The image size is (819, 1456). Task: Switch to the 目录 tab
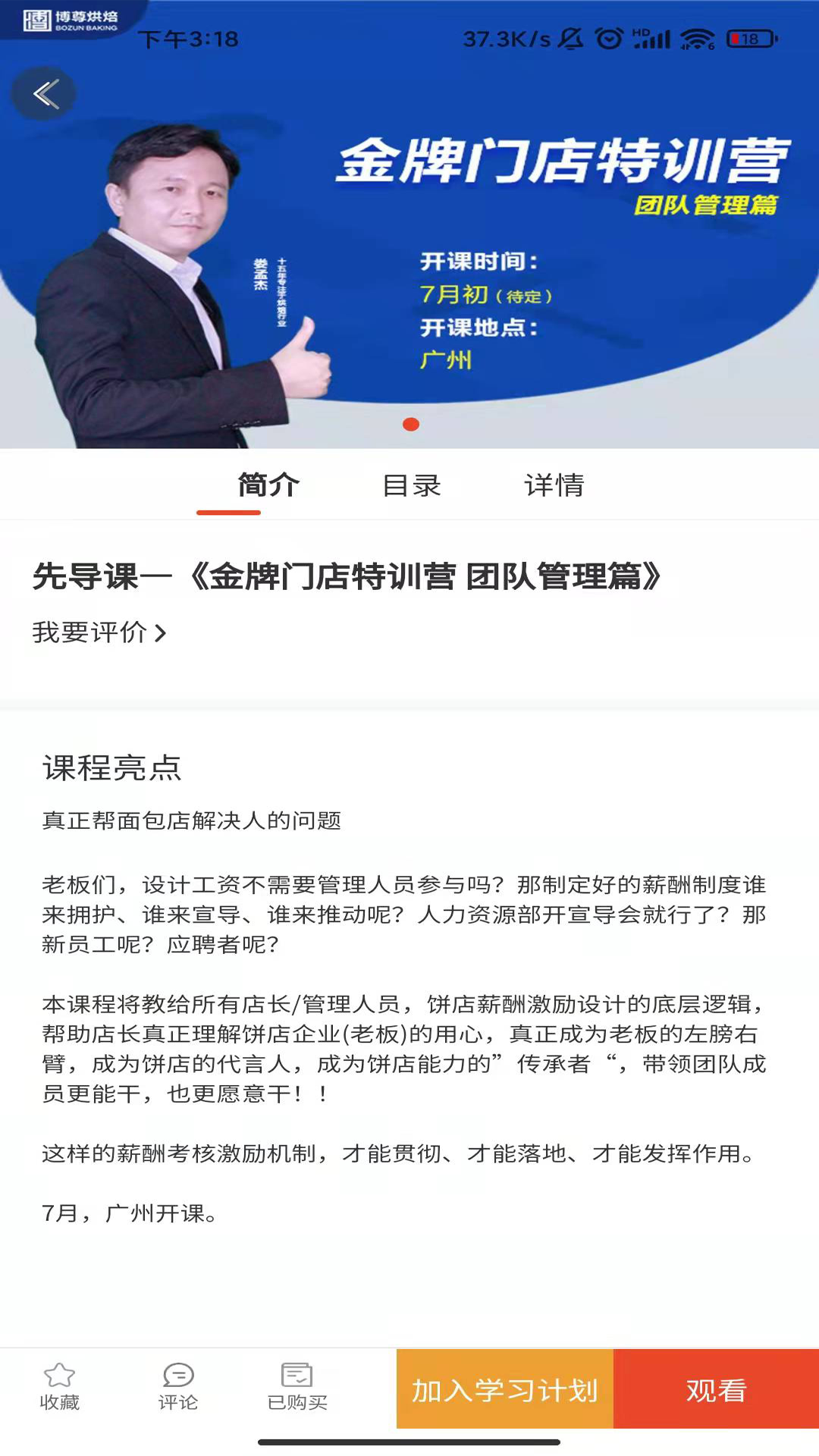point(411,485)
